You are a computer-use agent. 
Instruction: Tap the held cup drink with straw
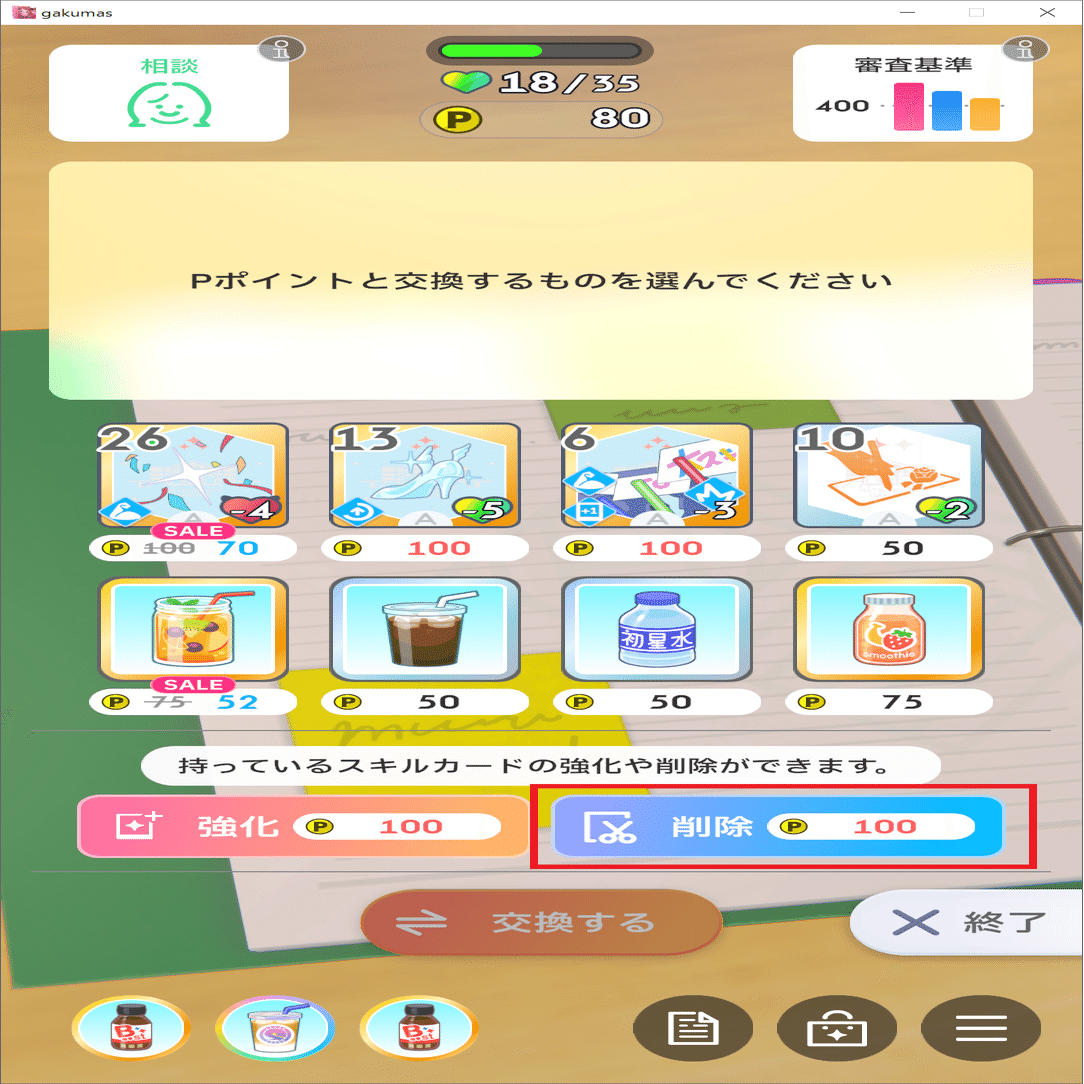point(275,1028)
